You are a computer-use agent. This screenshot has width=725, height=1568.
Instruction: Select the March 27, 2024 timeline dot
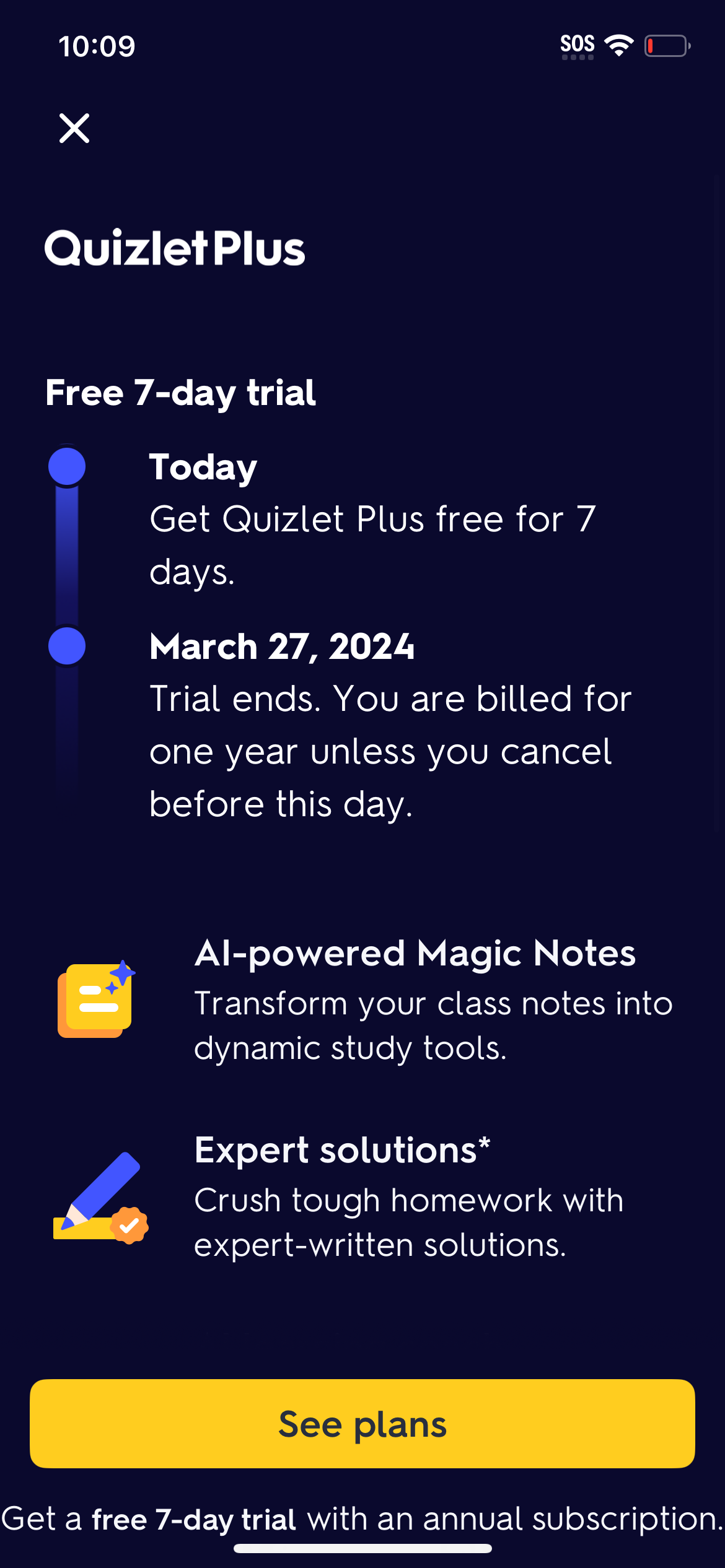click(67, 646)
